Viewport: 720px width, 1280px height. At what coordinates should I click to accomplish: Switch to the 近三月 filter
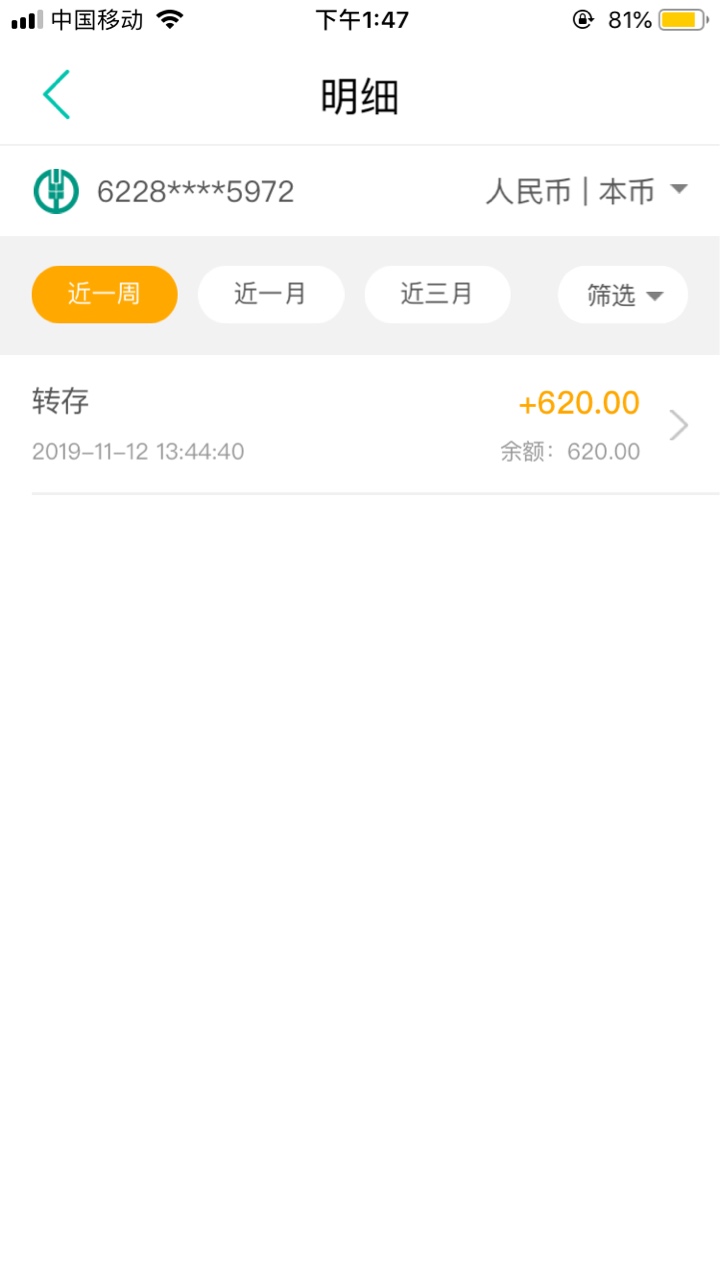(x=437, y=294)
